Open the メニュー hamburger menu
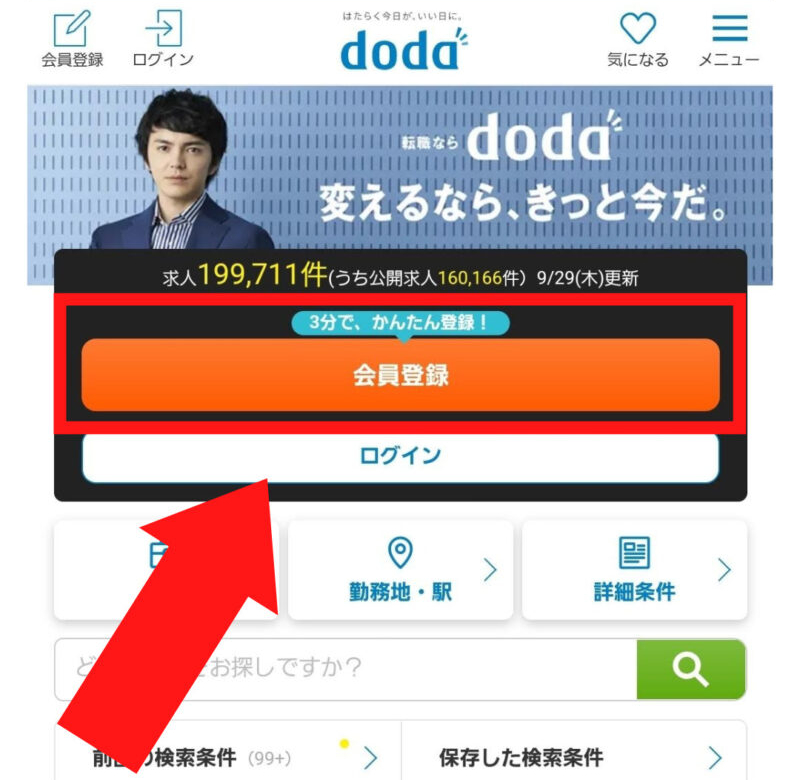 pyautogui.click(x=729, y=38)
